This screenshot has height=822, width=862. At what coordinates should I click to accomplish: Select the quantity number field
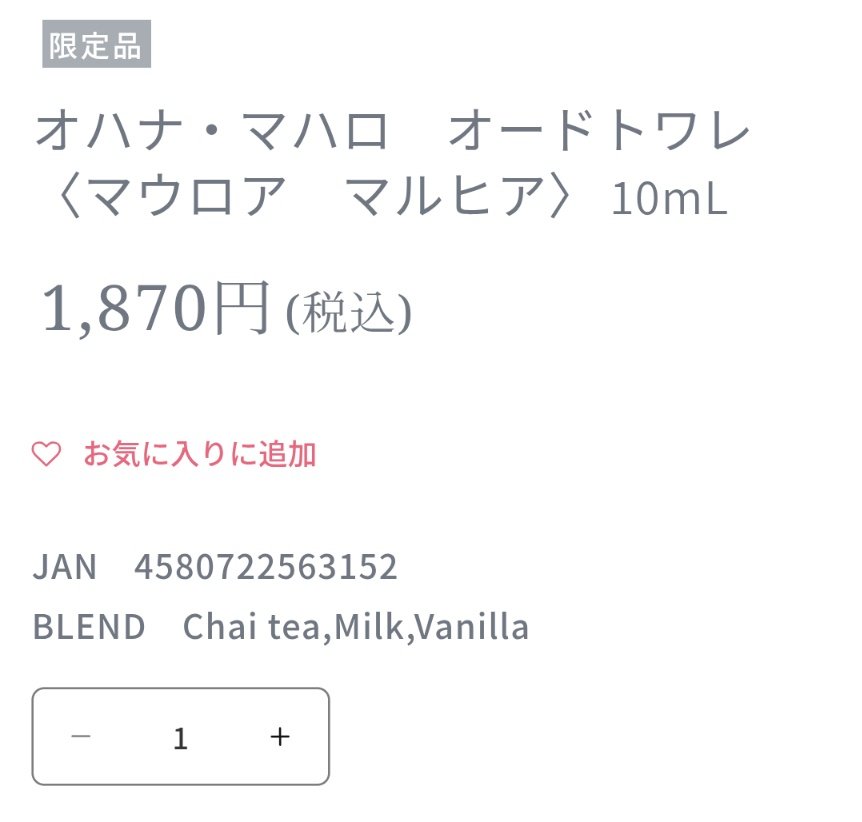181,738
